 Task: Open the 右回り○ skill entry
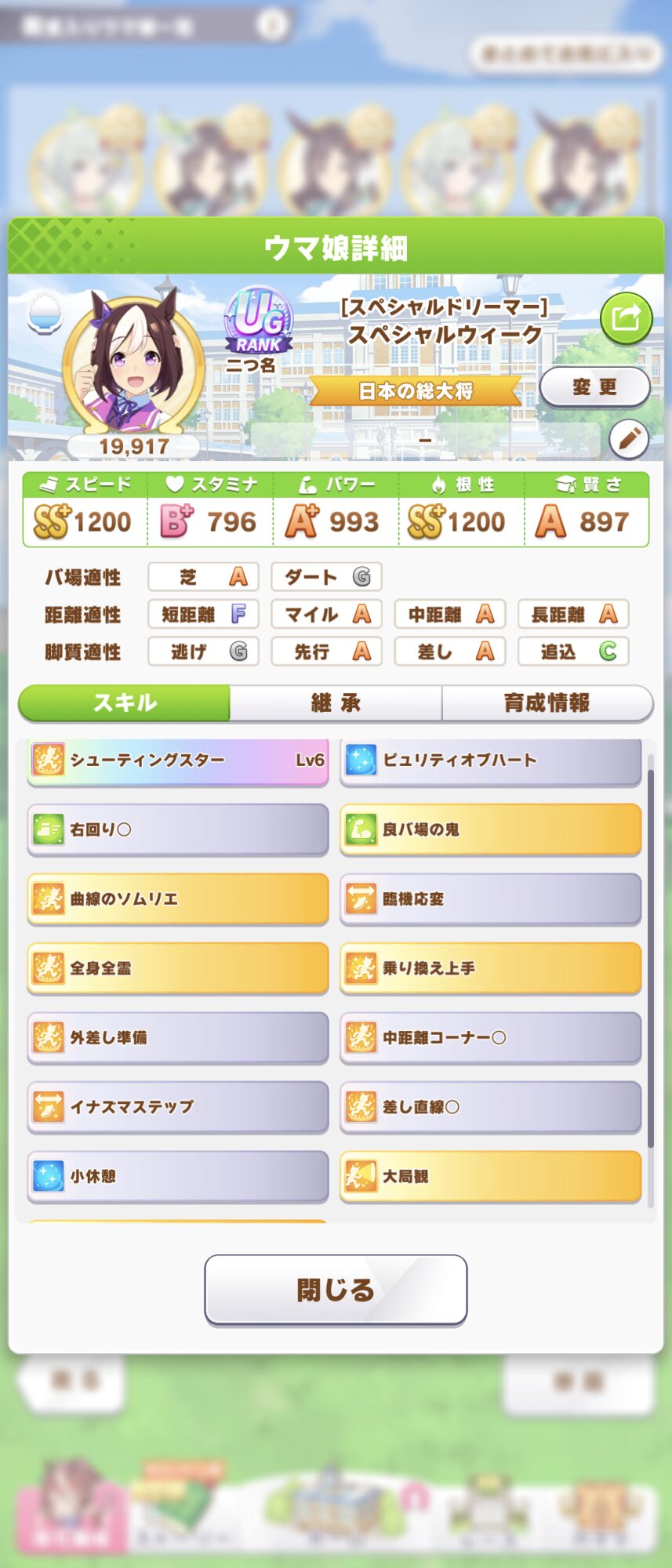178,829
